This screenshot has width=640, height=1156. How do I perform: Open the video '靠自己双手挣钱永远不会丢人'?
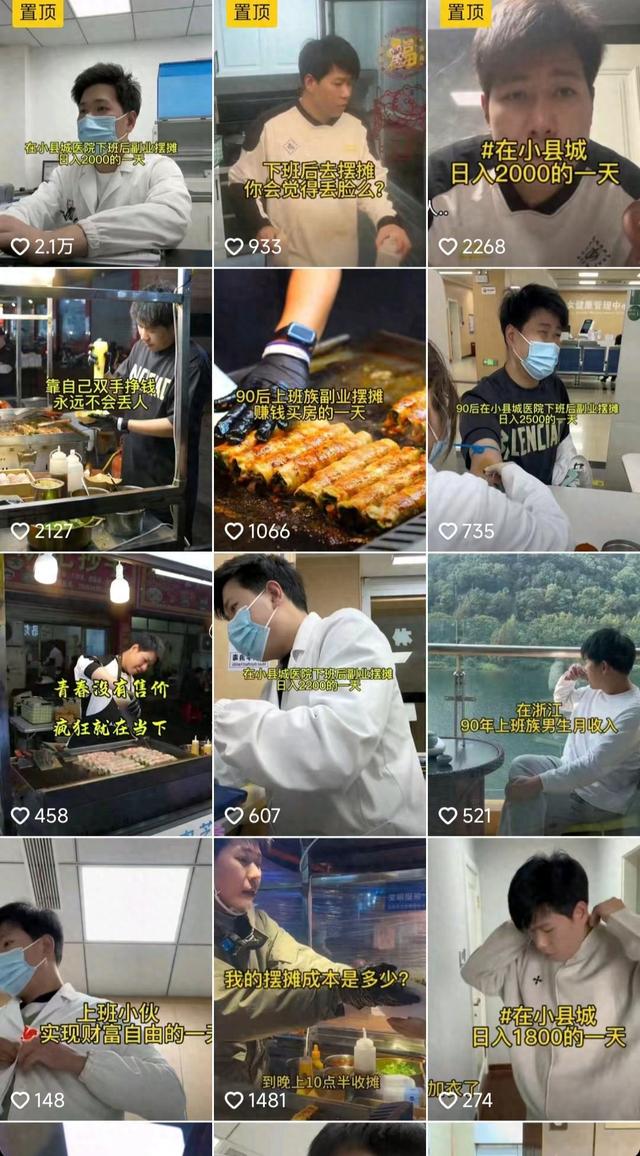pyautogui.click(x=105, y=410)
